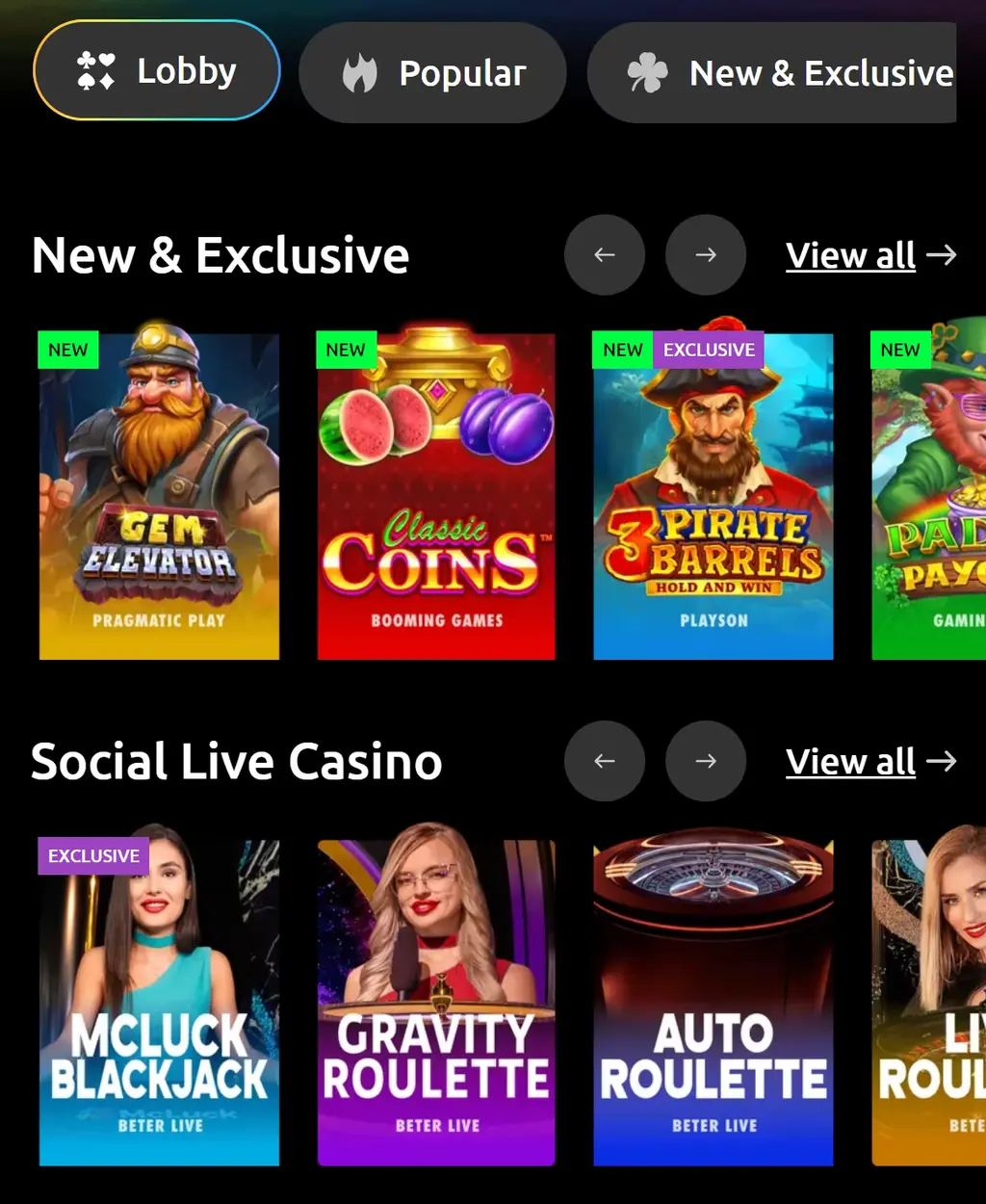Show next New & Exclusive games

(706, 255)
